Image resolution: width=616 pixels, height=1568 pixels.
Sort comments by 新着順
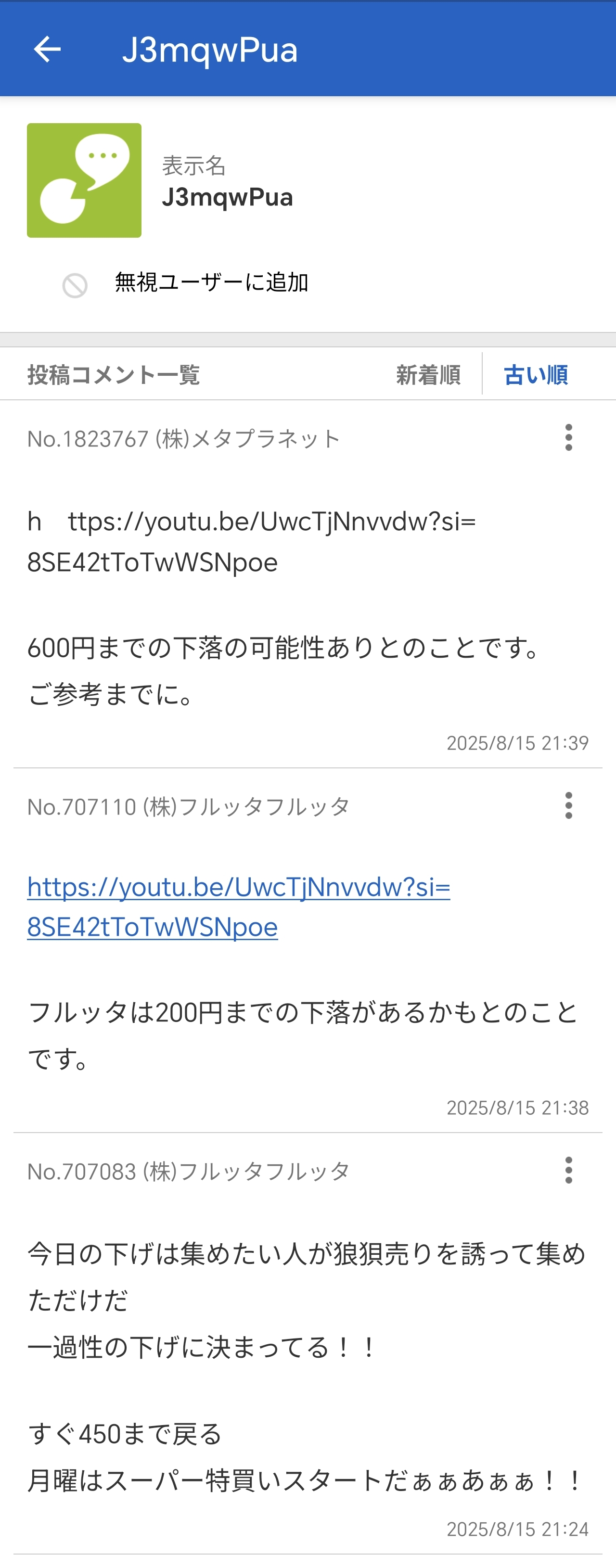428,375
